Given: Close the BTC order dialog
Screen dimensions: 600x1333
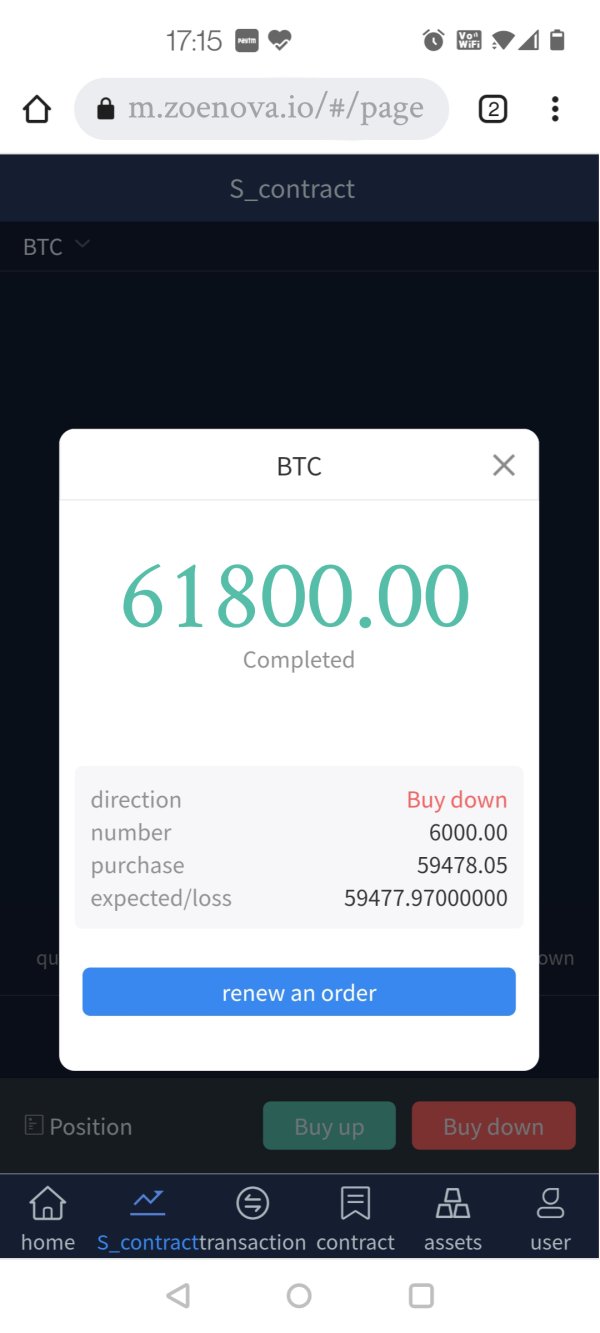Looking at the screenshot, I should [504, 465].
